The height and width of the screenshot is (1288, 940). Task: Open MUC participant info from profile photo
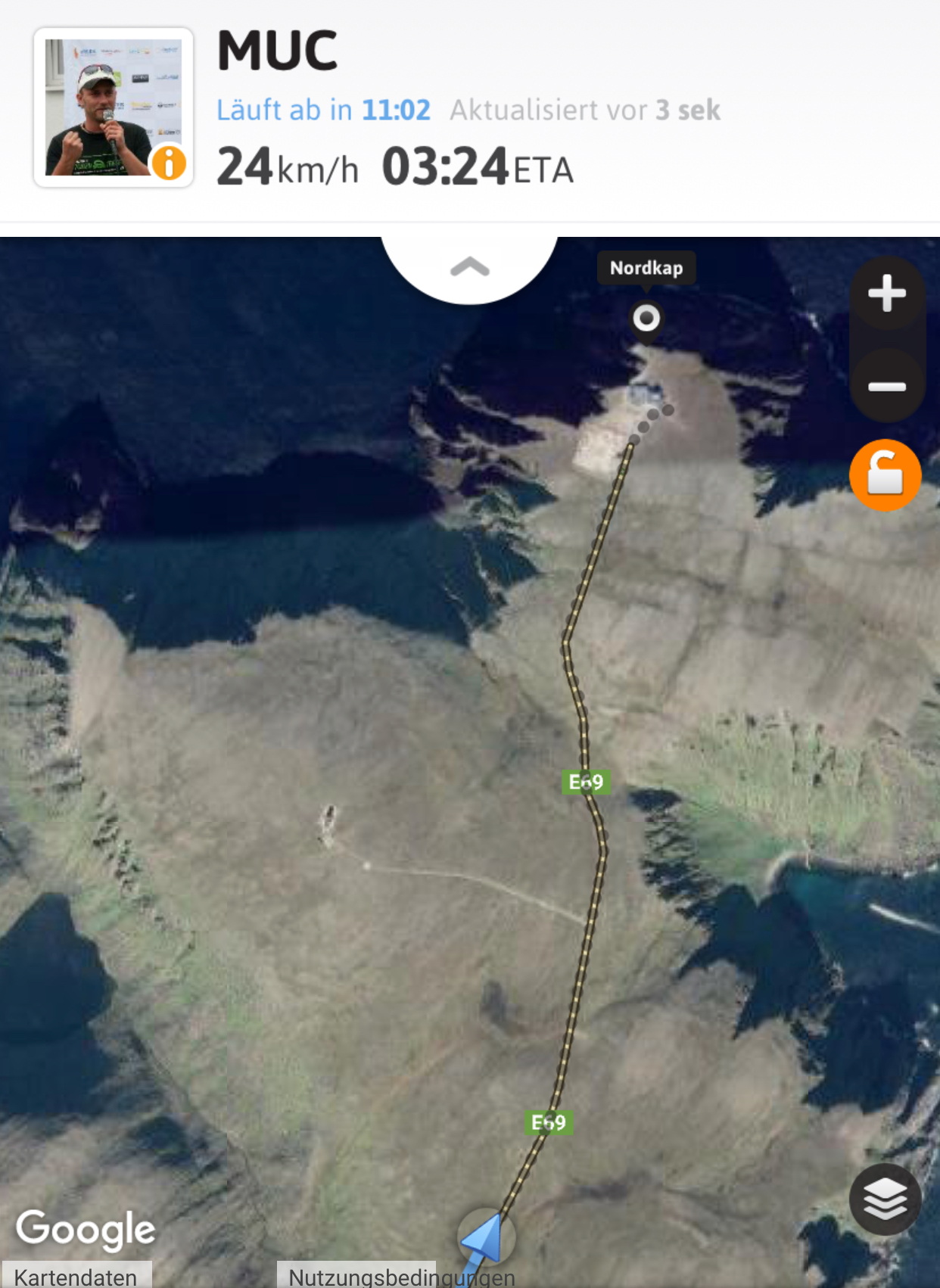(x=114, y=107)
